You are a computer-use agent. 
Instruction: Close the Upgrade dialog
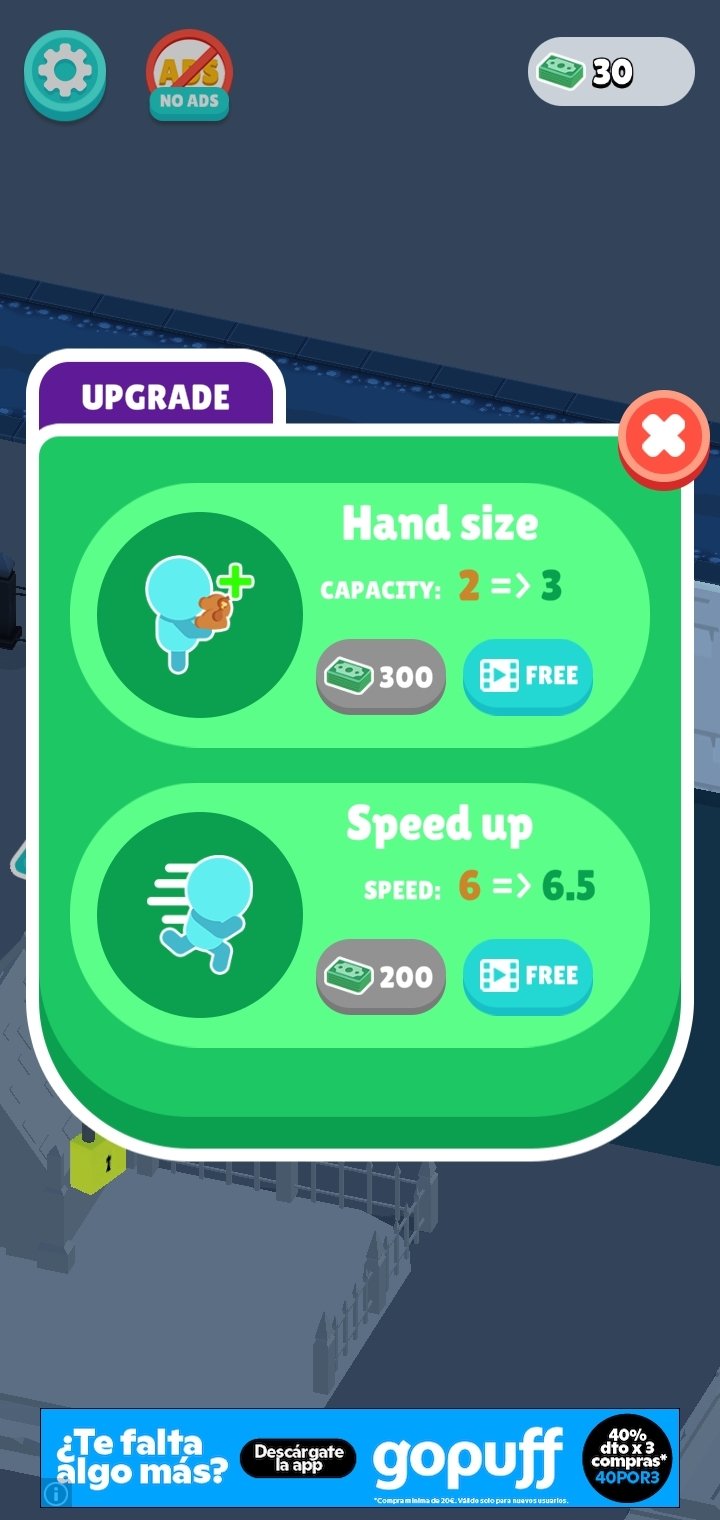[664, 439]
